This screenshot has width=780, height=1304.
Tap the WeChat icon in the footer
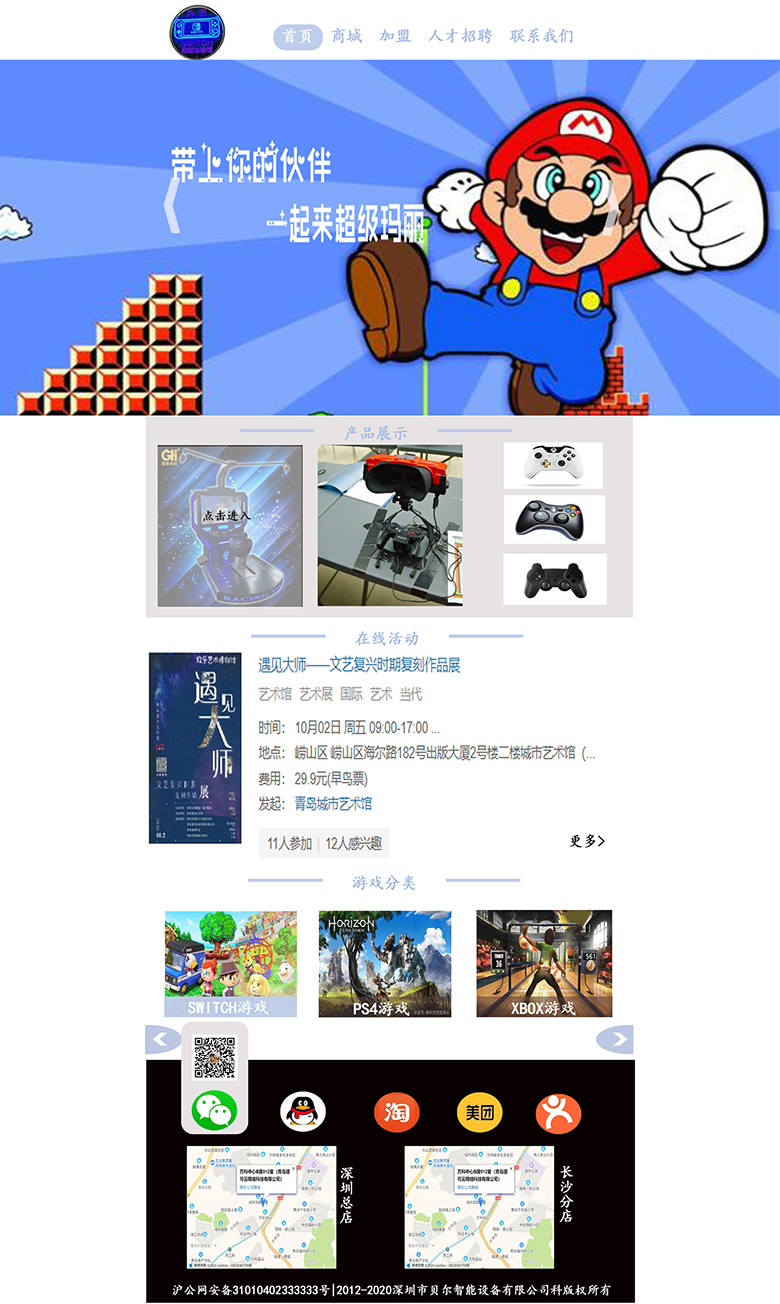[x=214, y=1110]
